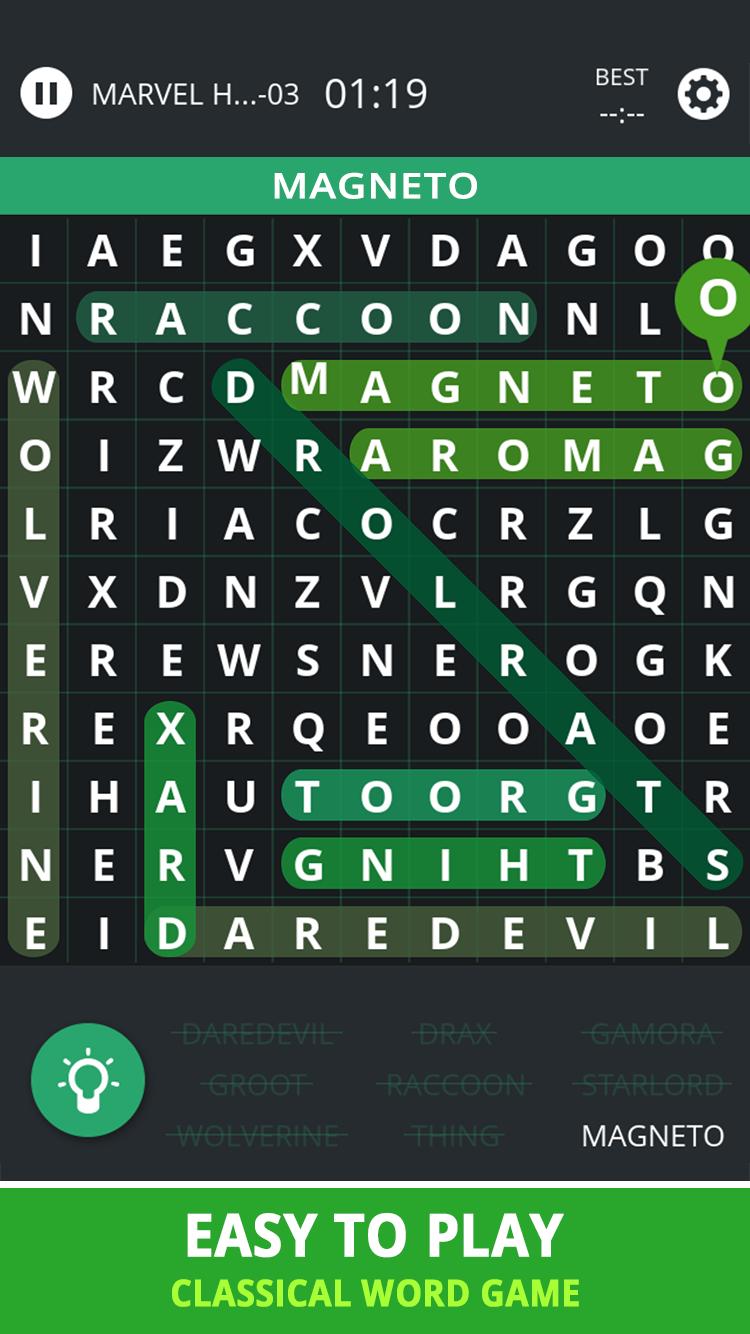Pause the word search game
Viewport: 750px width, 1334px height.
point(45,94)
